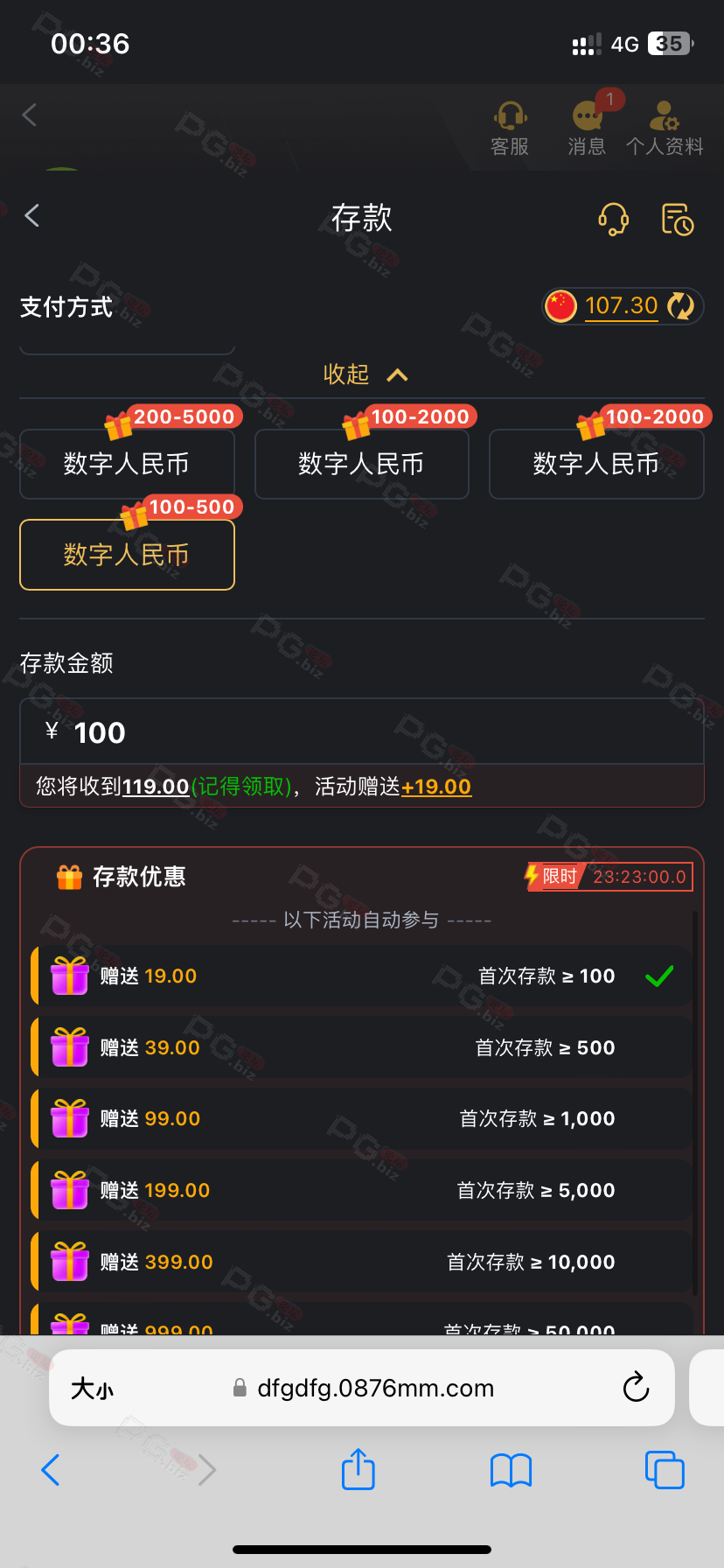Open deposit history record icon

(x=677, y=219)
